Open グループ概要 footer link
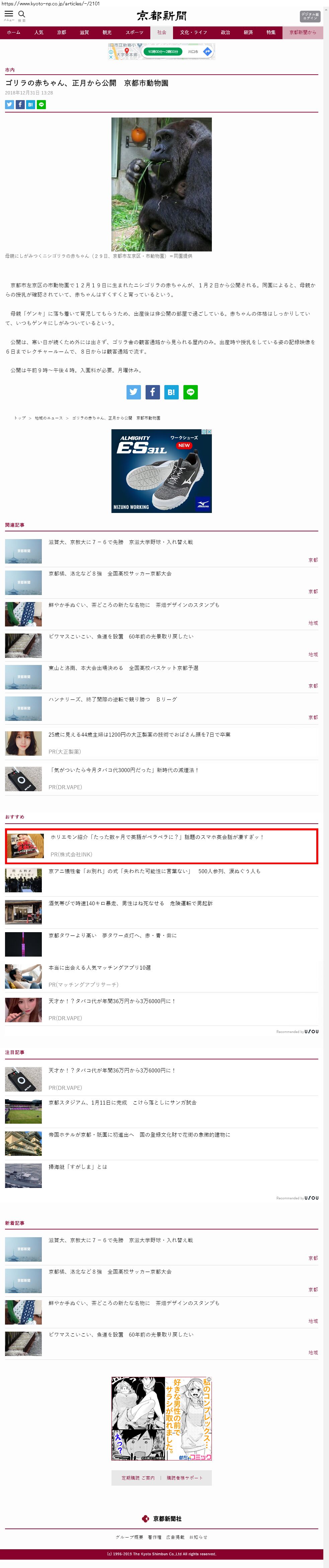 coord(129,1537)
